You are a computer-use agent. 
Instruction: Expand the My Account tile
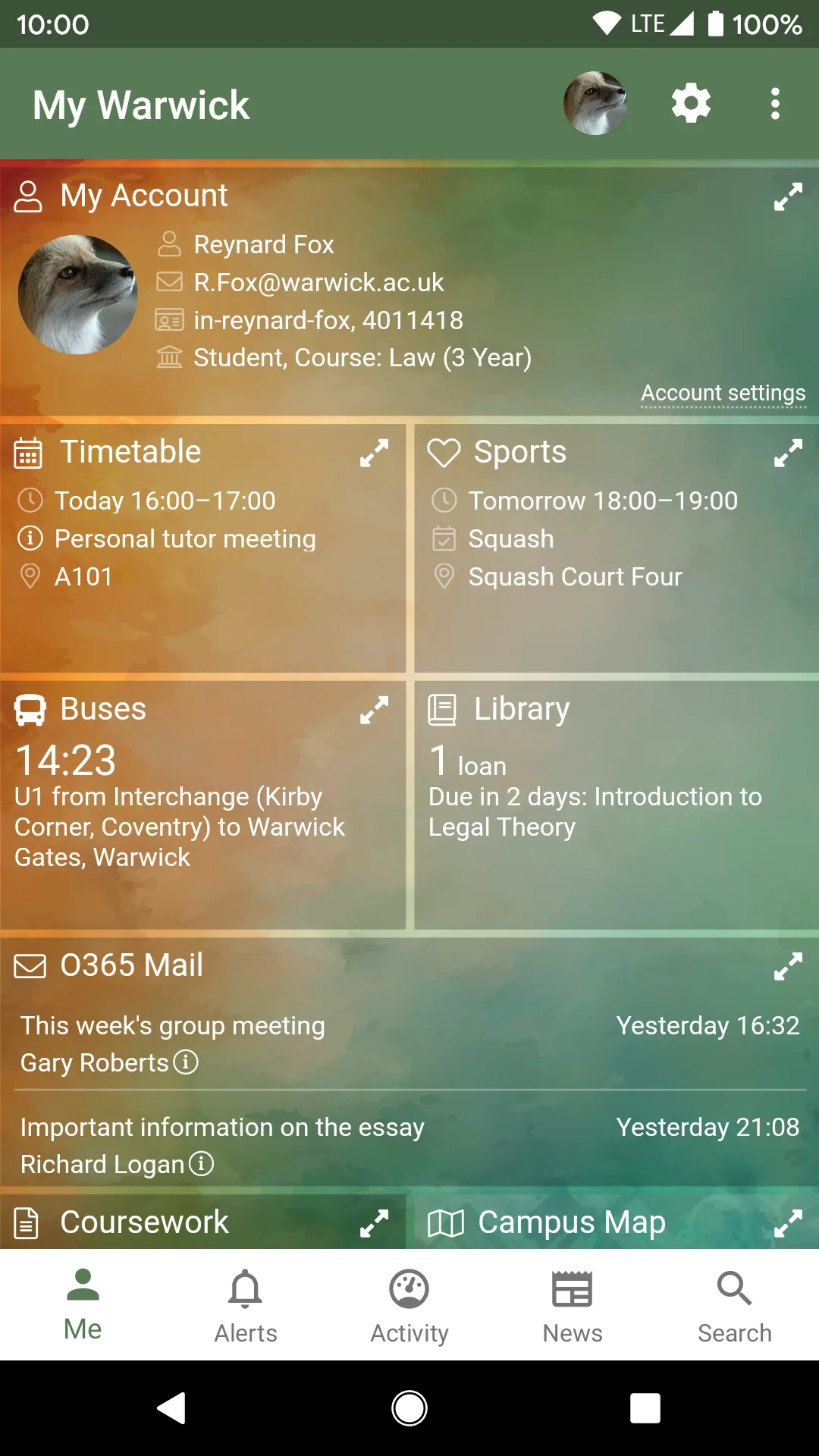788,196
